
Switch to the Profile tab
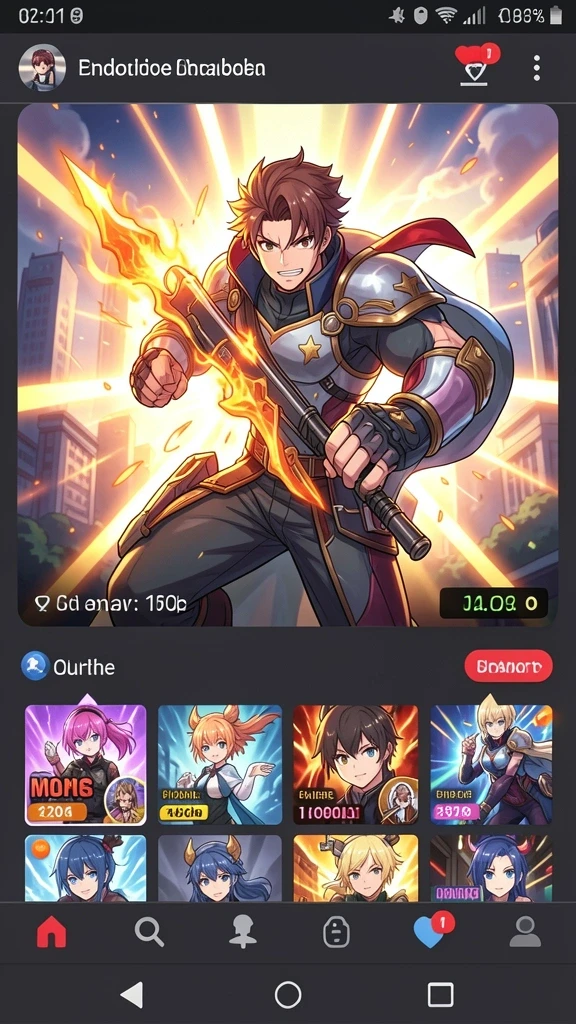[x=525, y=932]
